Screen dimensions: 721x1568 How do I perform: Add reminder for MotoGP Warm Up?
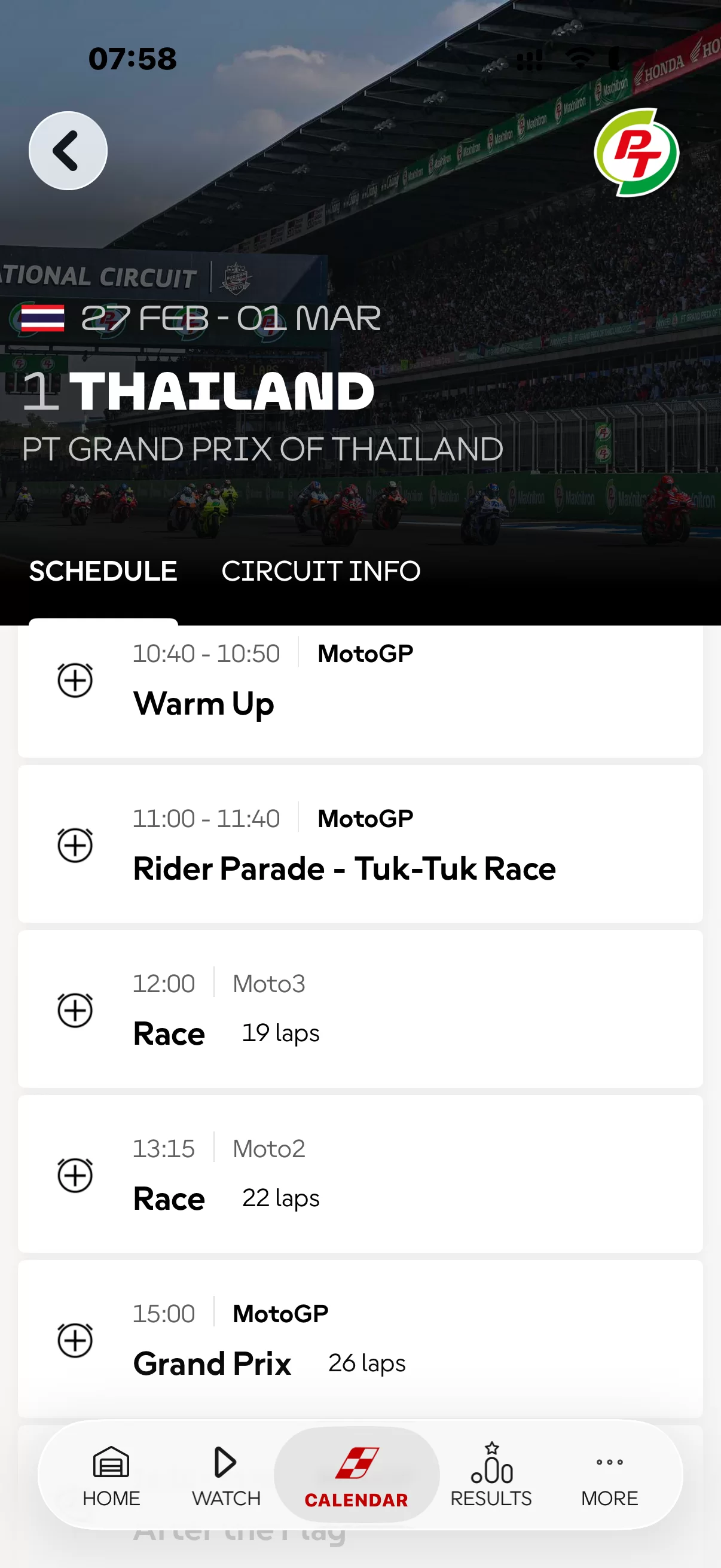75,680
